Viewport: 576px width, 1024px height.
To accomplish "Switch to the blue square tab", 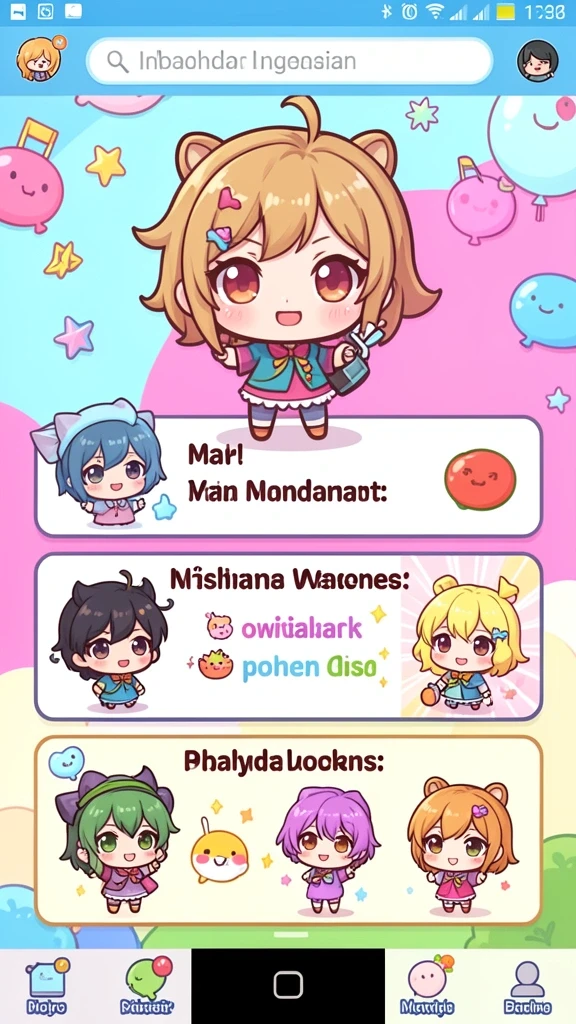I will pyautogui.click(x=46, y=985).
